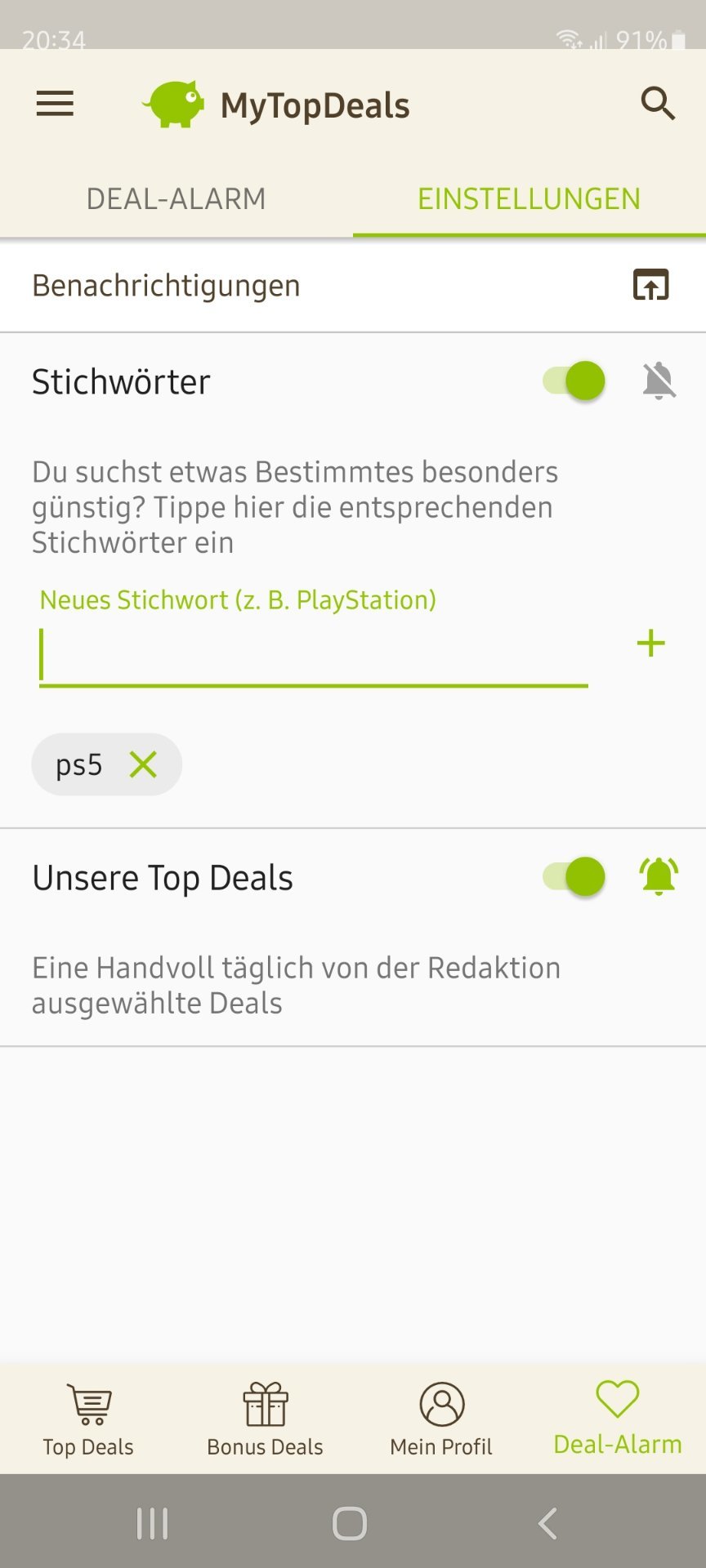Disable the Unsere Top Deals switch
The width and height of the screenshot is (706, 1568).
(574, 877)
